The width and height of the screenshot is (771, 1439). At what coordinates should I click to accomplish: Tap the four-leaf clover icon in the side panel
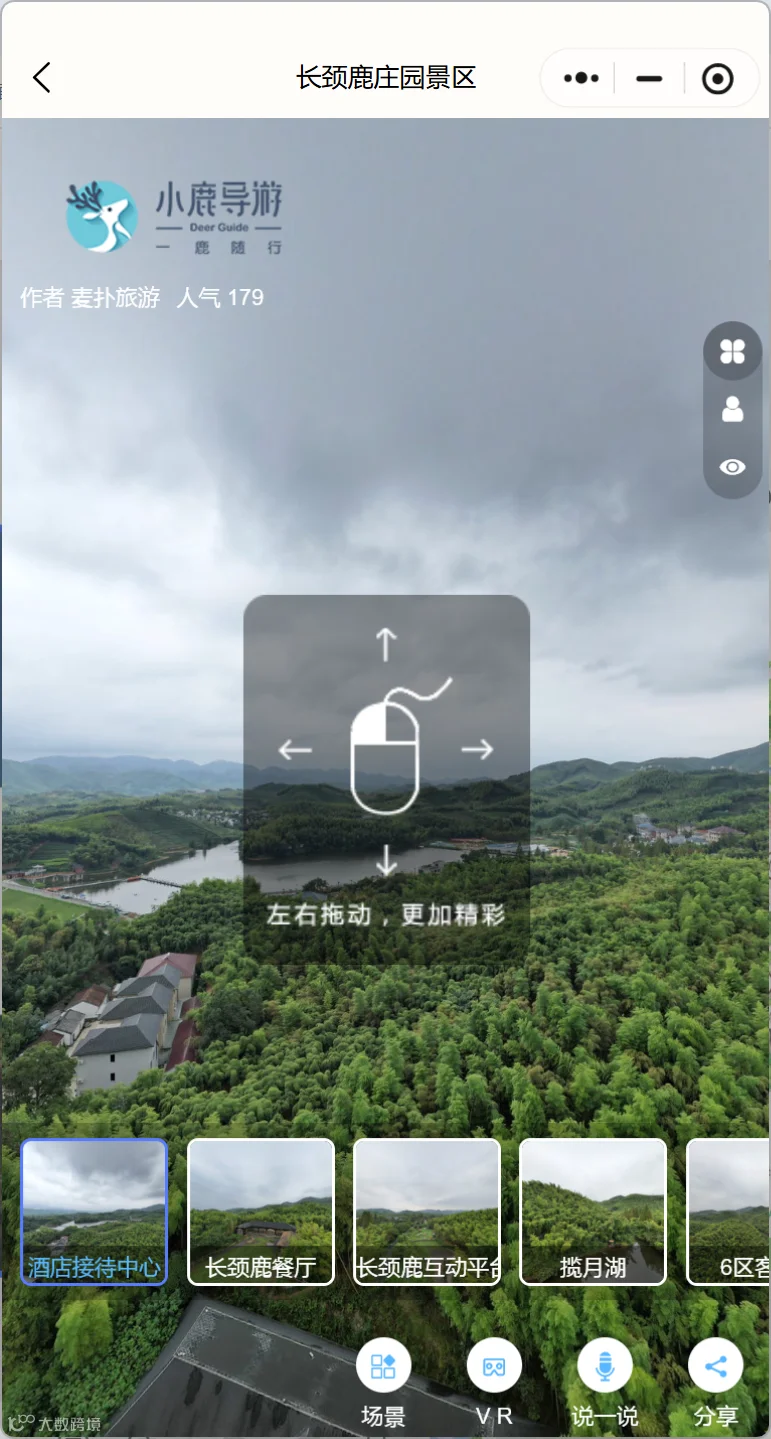[x=733, y=352]
